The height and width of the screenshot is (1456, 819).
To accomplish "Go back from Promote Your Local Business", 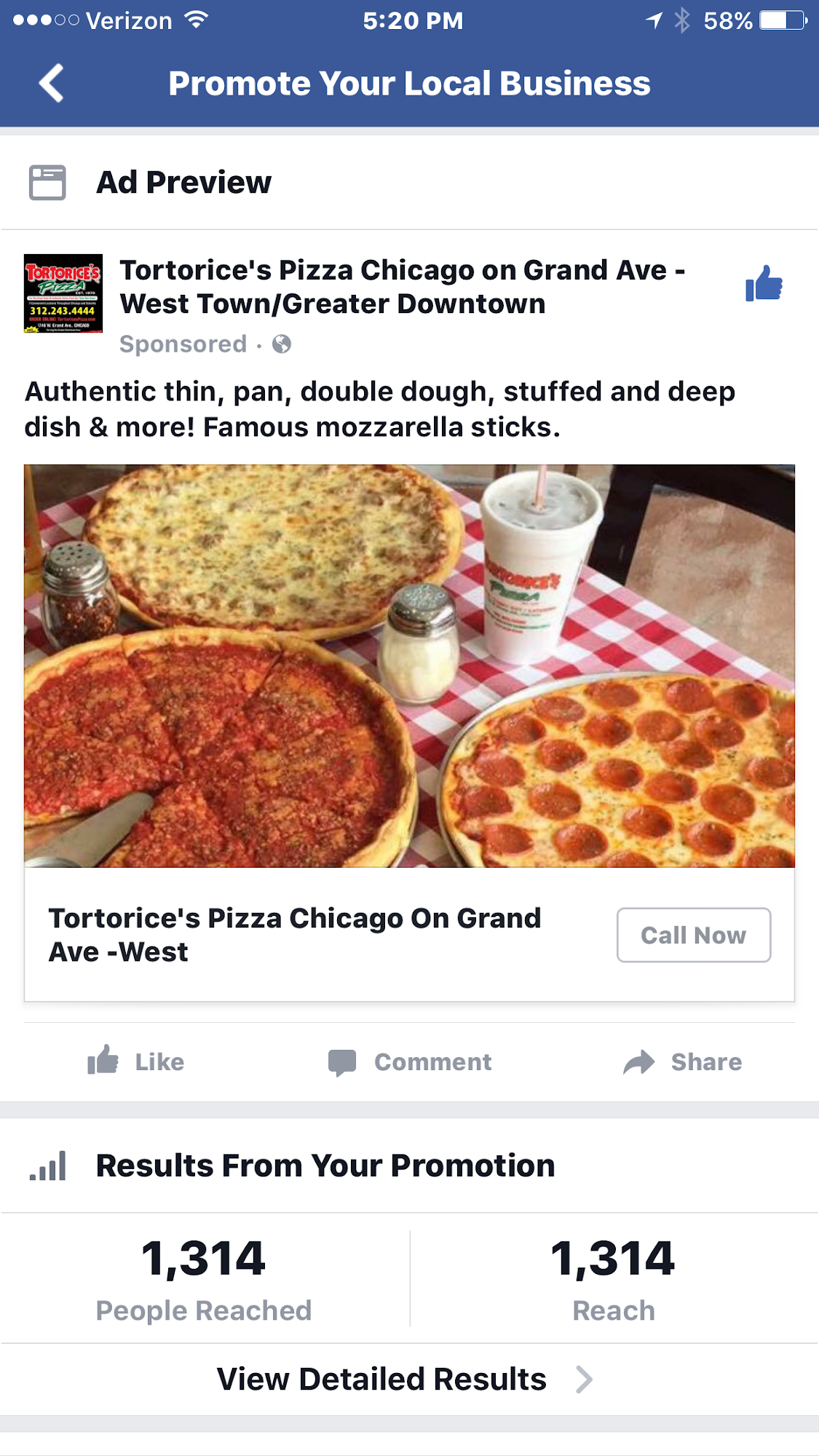I will point(52,83).
